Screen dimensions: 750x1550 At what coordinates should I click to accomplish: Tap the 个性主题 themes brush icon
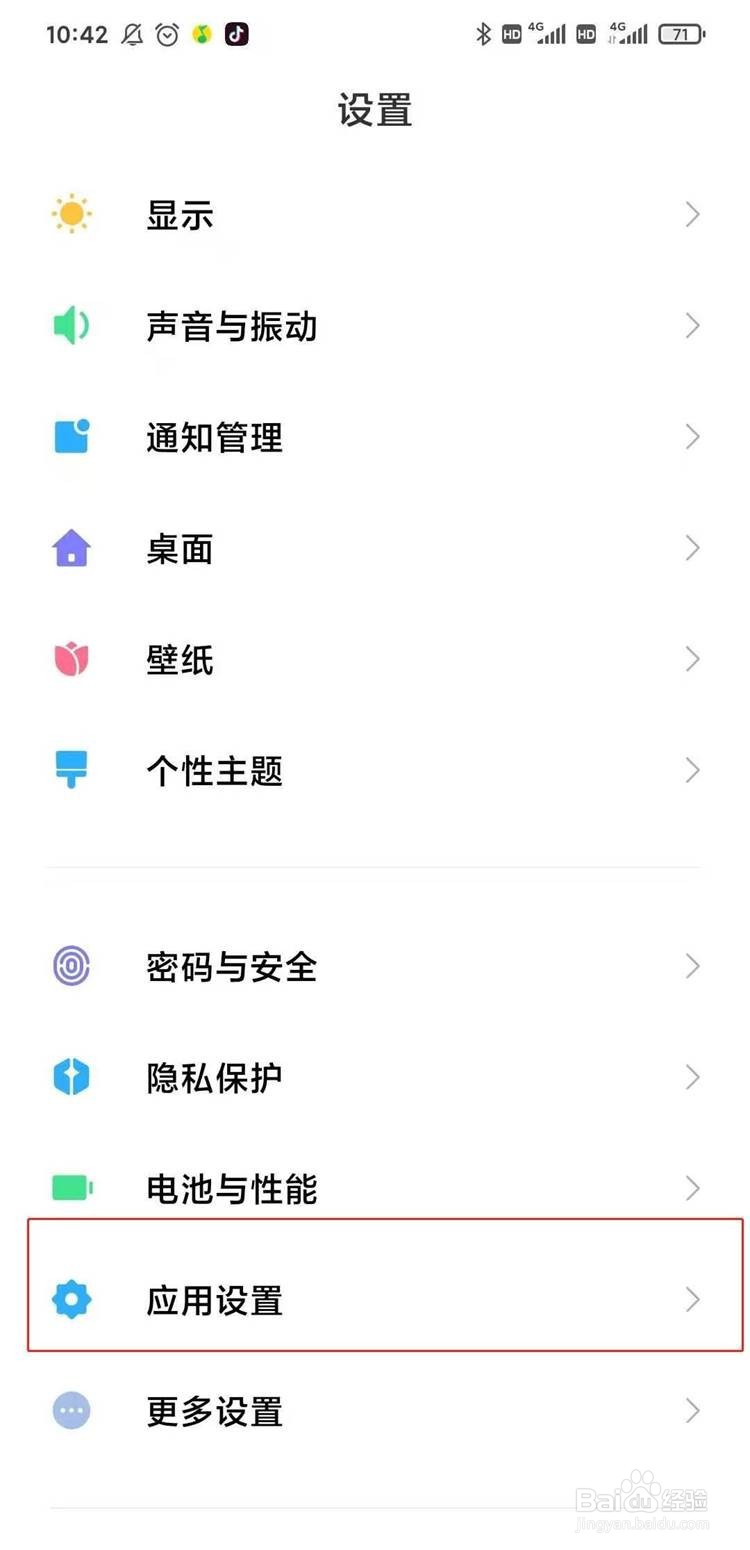[x=70, y=769]
